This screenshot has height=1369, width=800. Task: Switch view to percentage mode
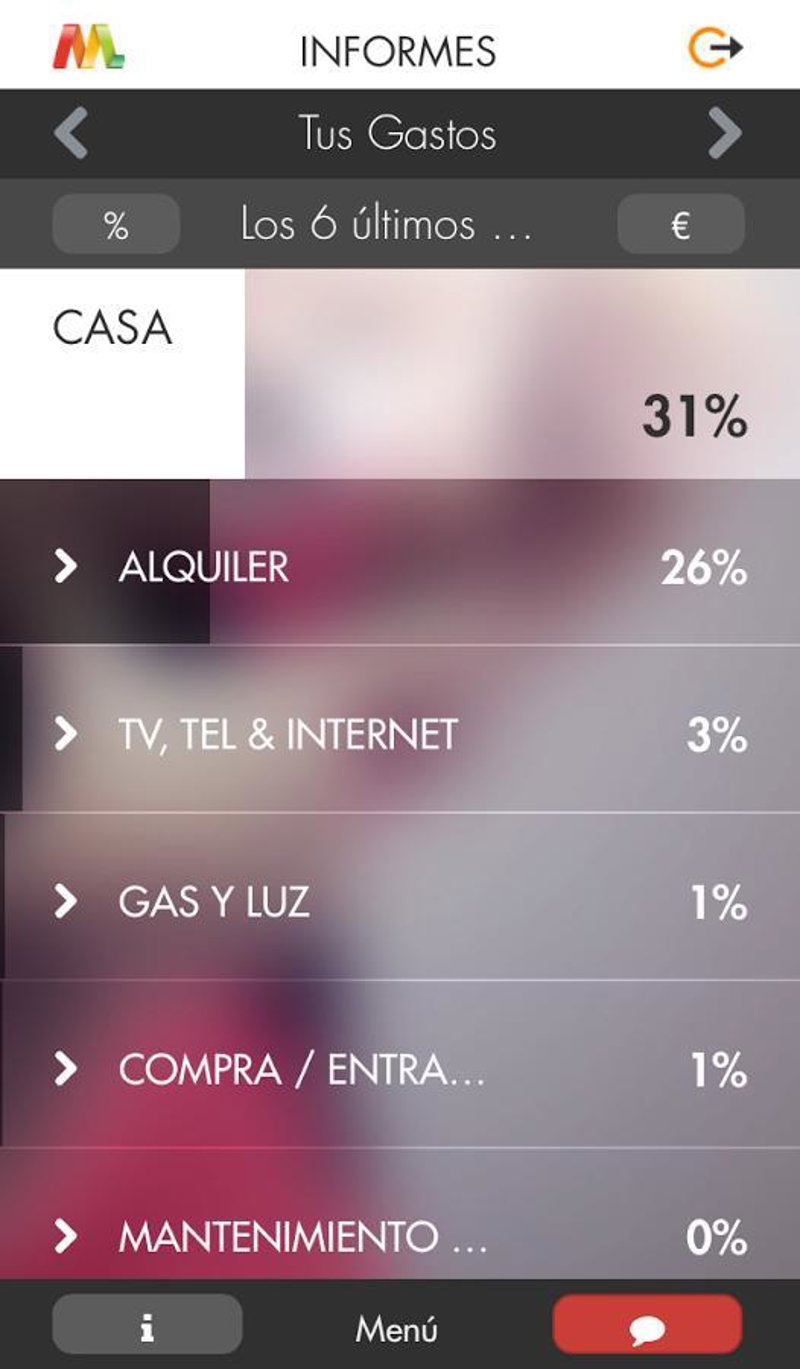[116, 224]
